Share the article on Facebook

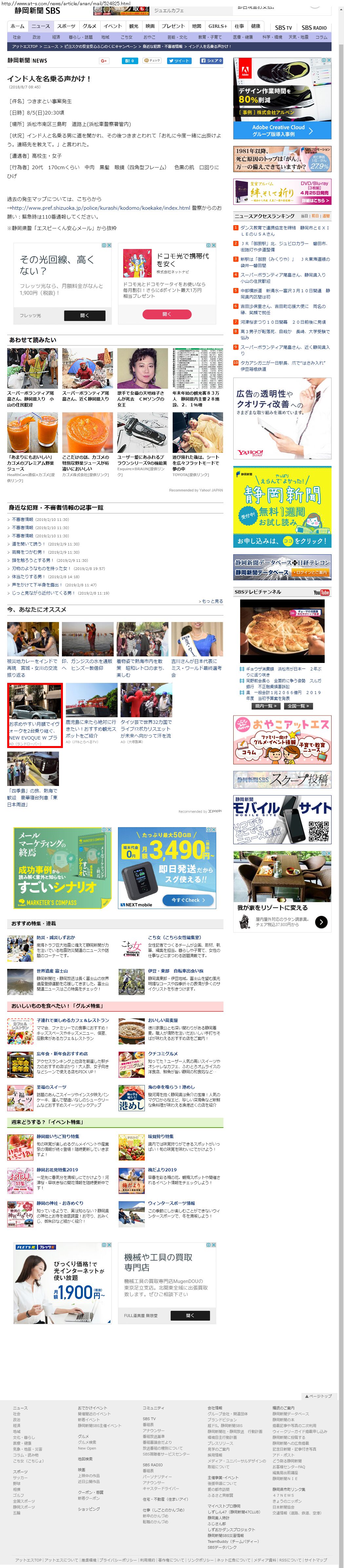[x=211, y=61]
